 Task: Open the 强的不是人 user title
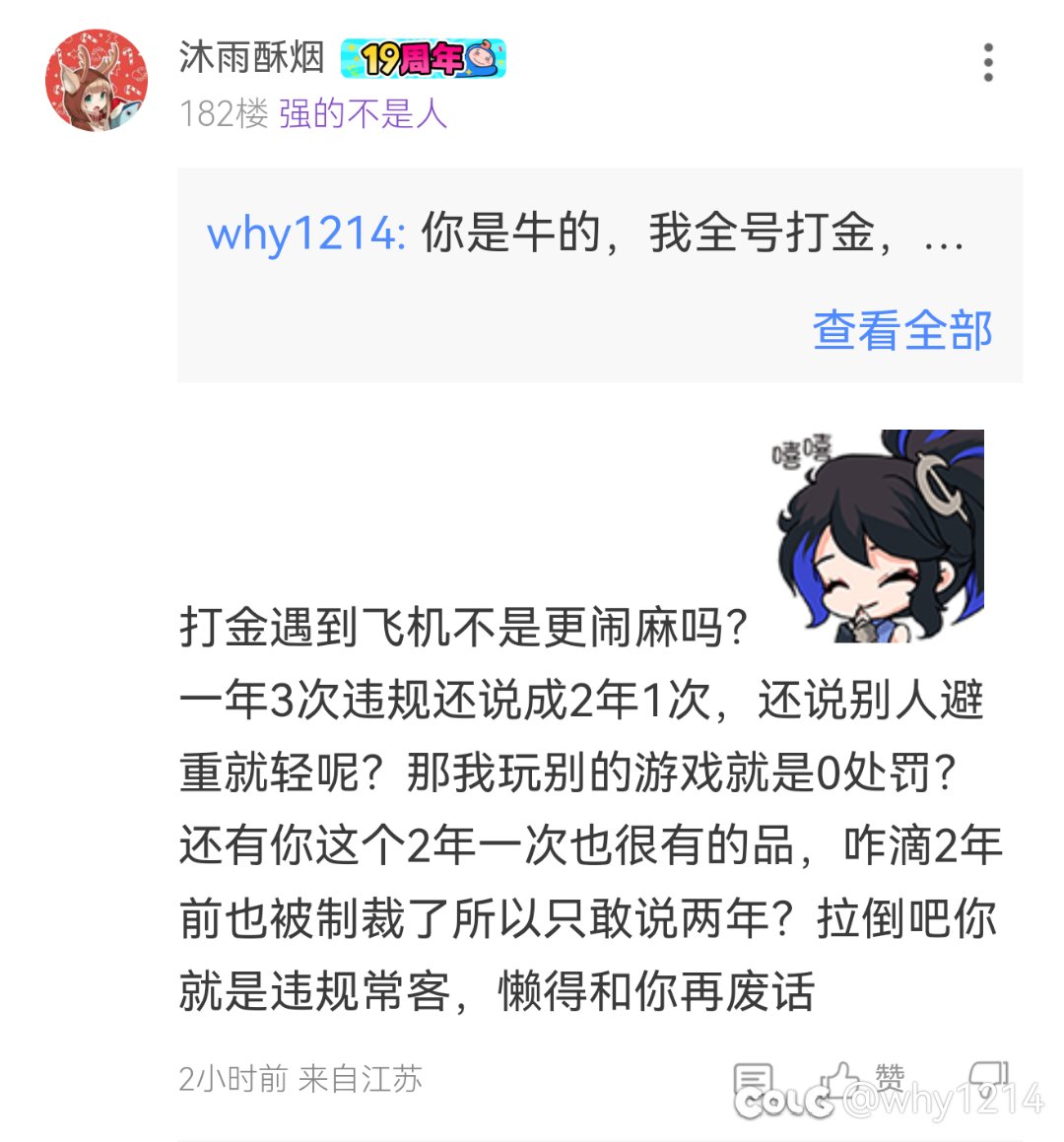coord(363,114)
